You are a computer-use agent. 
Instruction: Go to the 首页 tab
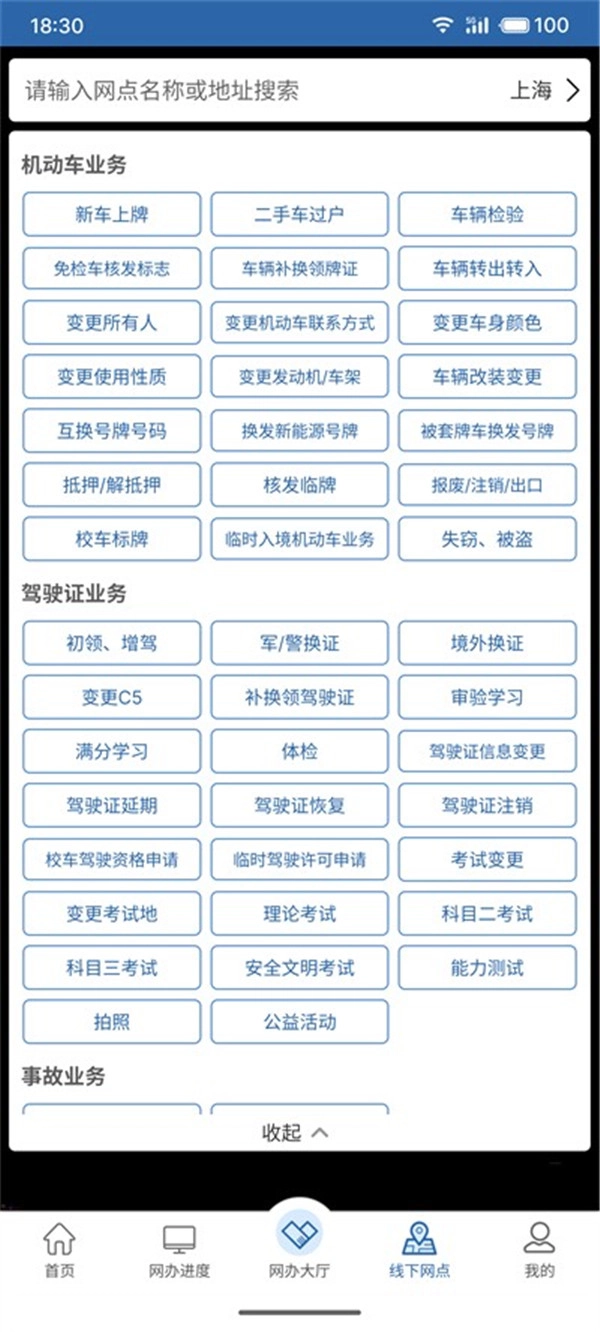(x=59, y=1250)
